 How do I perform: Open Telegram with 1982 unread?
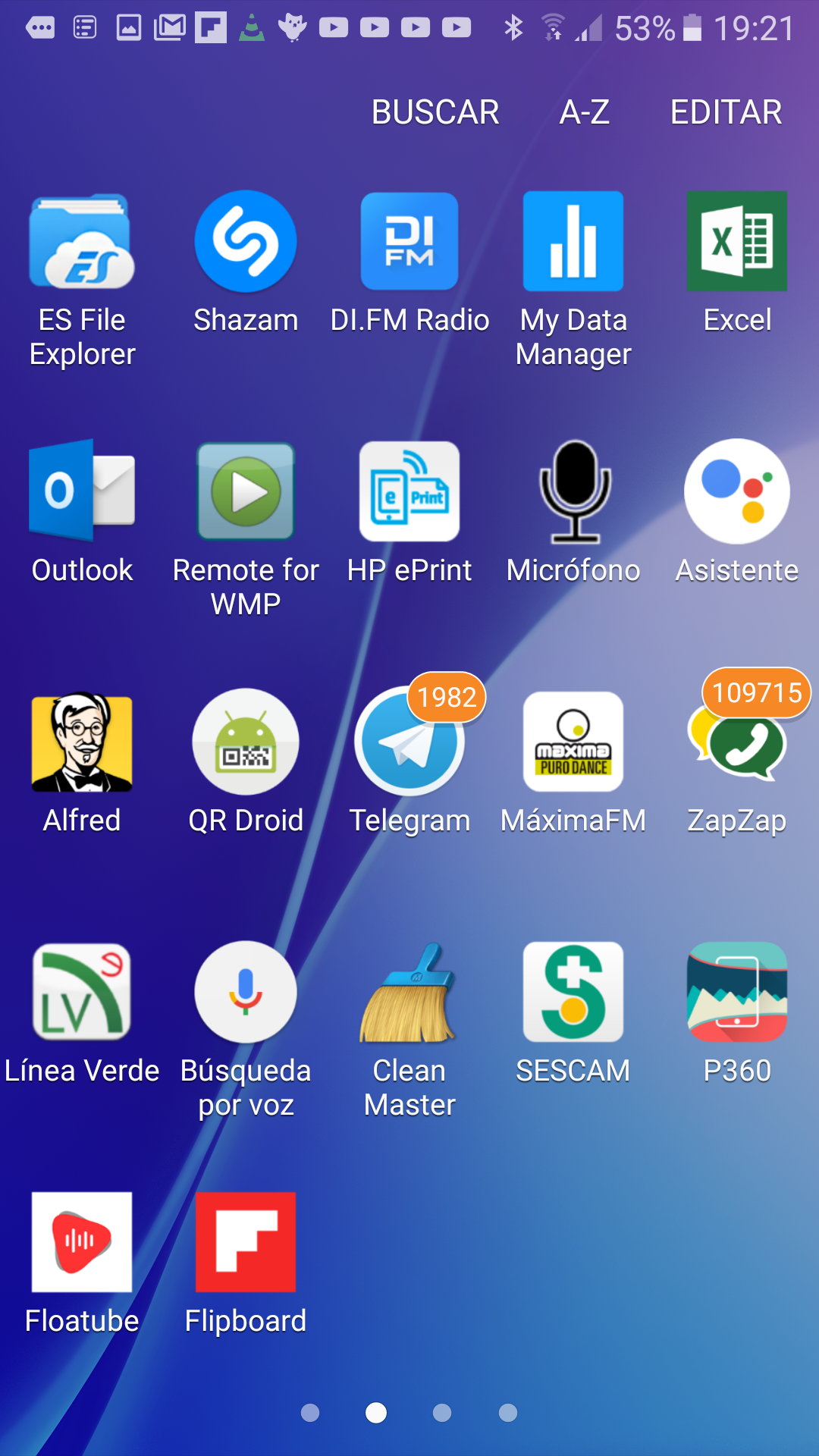(x=409, y=743)
